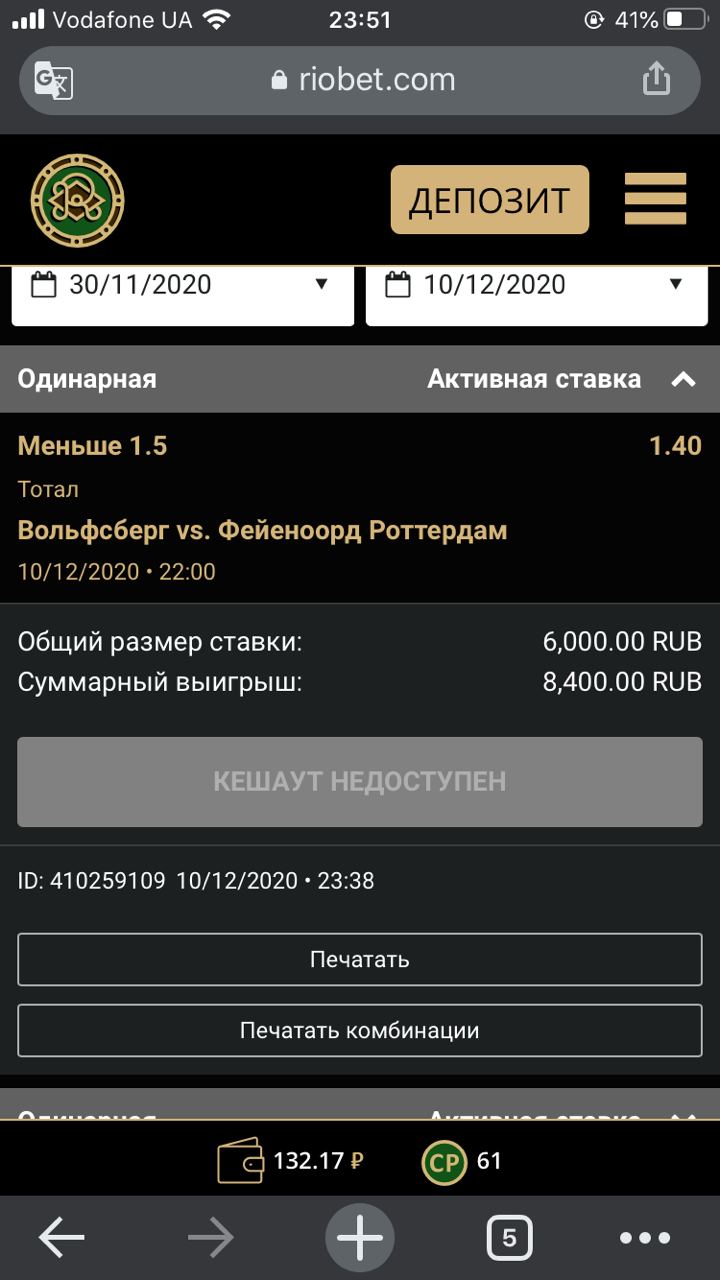720x1280 pixels.
Task: Translate the page via translate icon
Action: click(53, 80)
